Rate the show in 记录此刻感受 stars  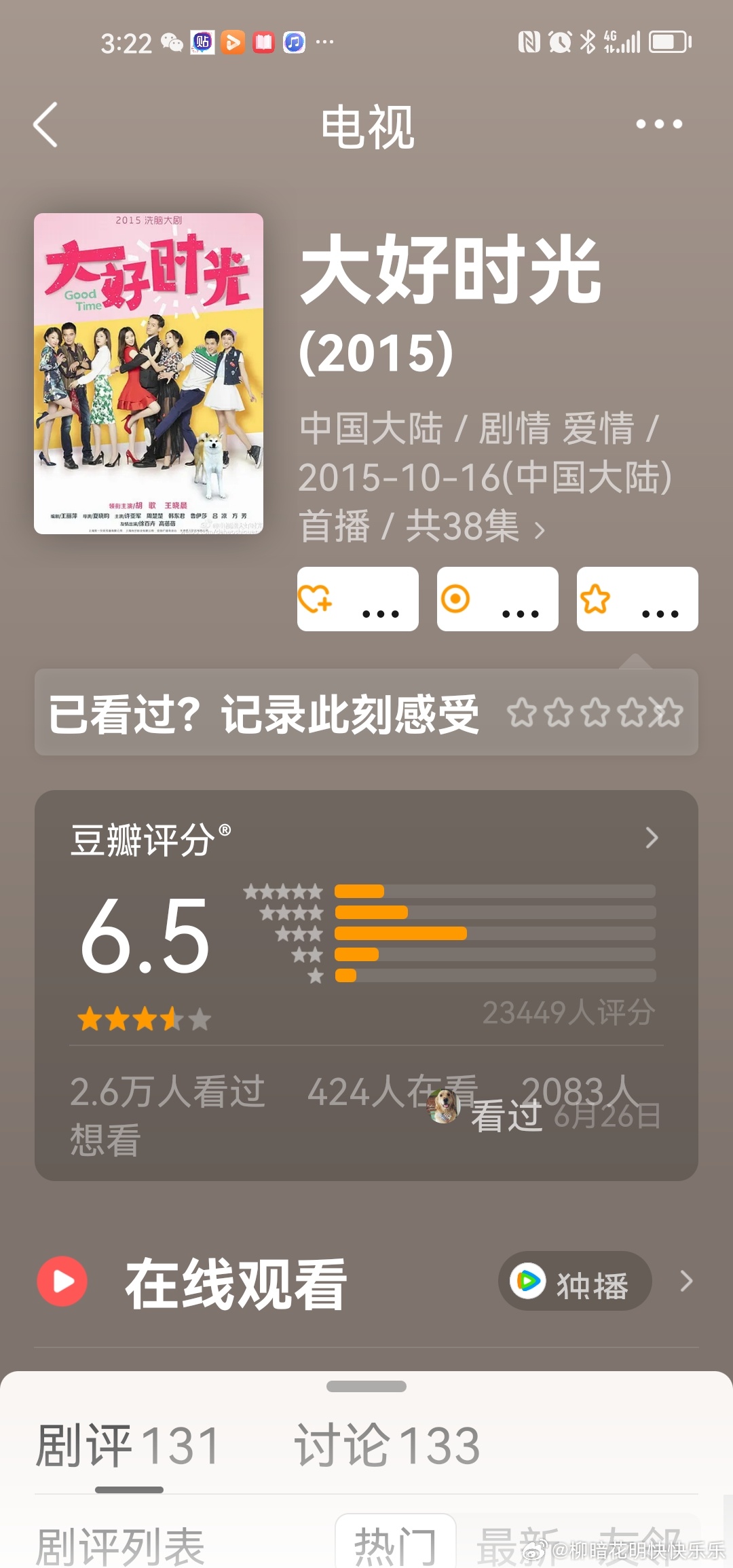[x=595, y=713]
